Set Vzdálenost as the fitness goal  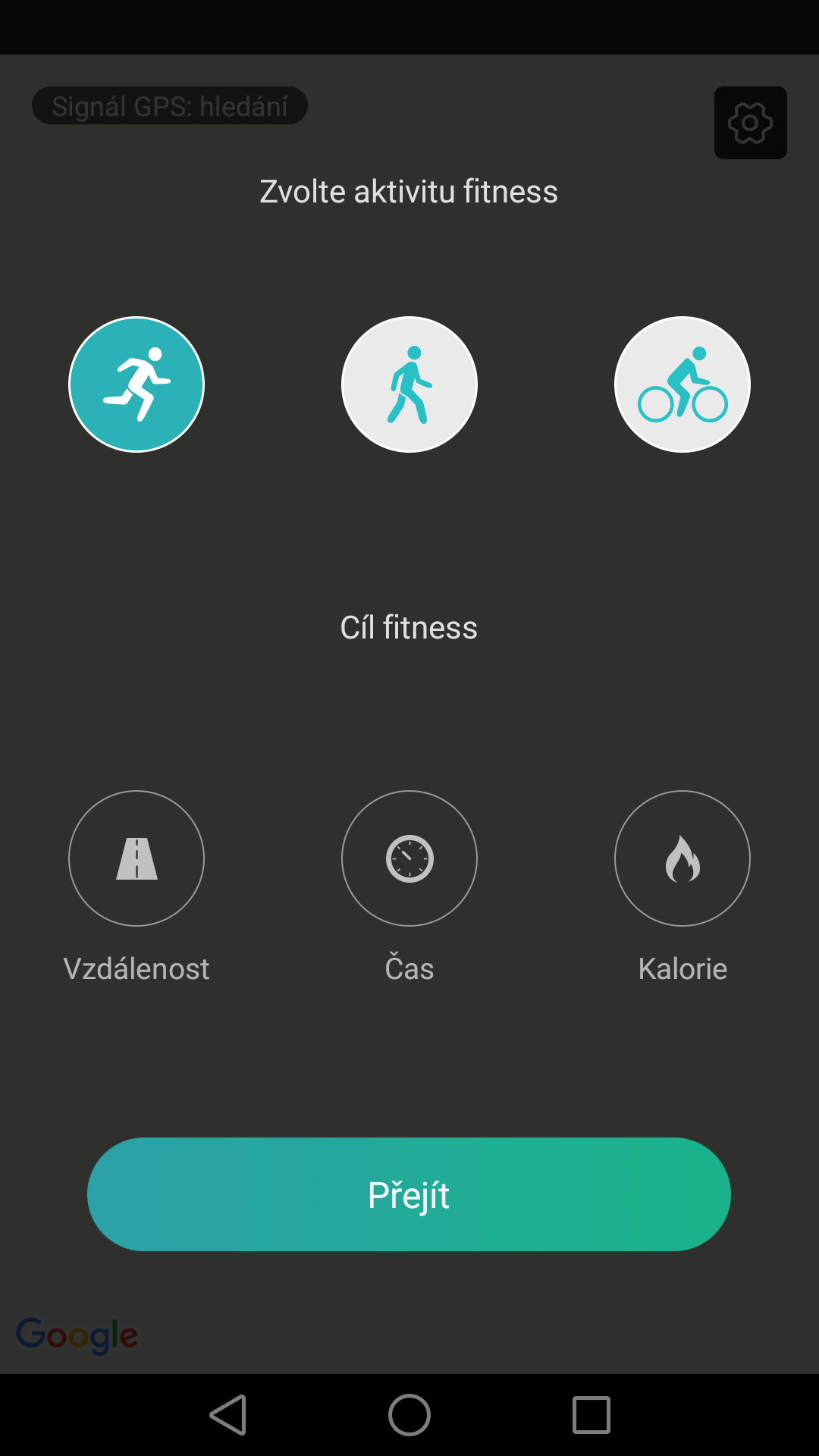[136, 858]
